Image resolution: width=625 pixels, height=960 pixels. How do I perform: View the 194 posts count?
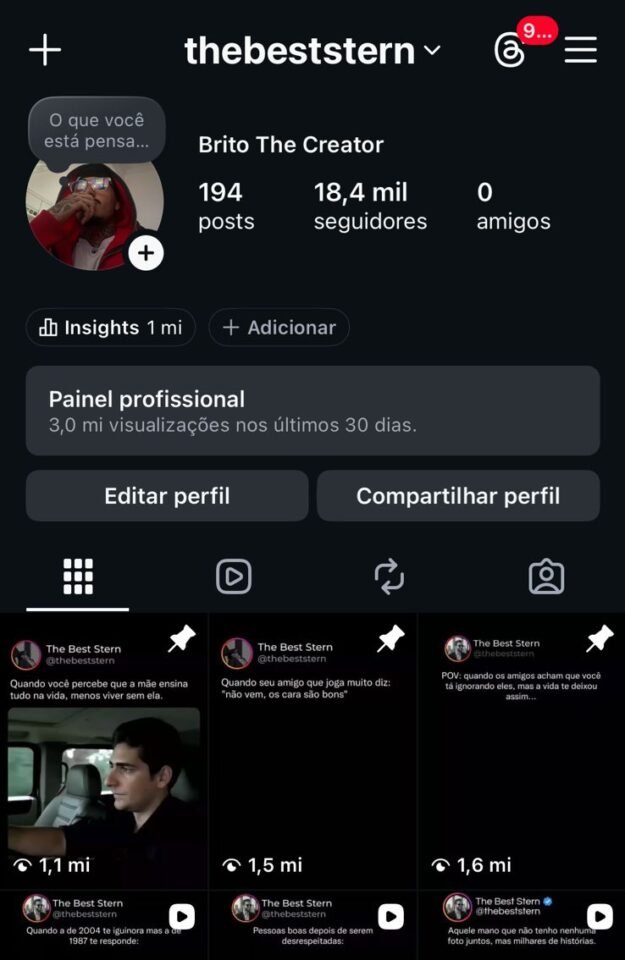[226, 206]
